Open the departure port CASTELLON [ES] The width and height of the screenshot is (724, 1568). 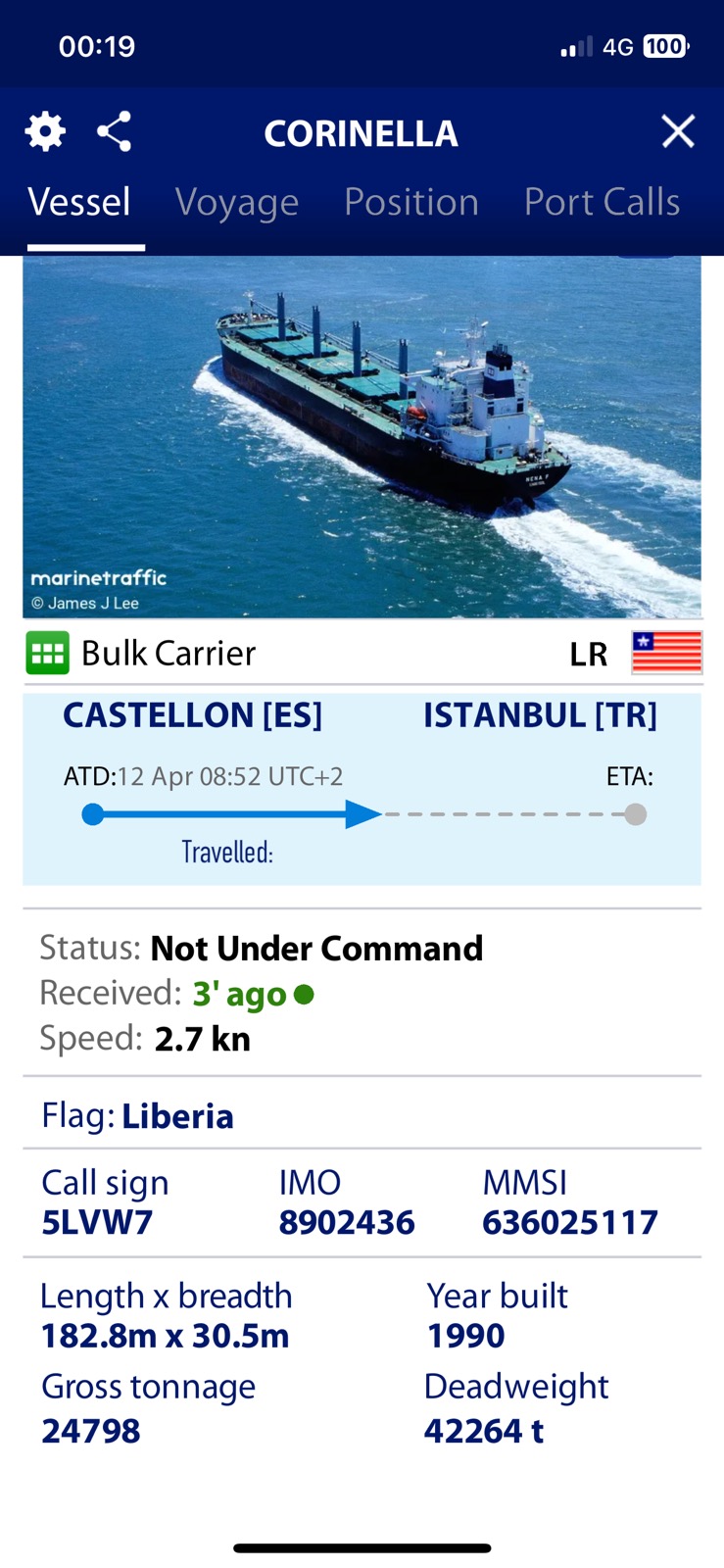pyautogui.click(x=193, y=715)
